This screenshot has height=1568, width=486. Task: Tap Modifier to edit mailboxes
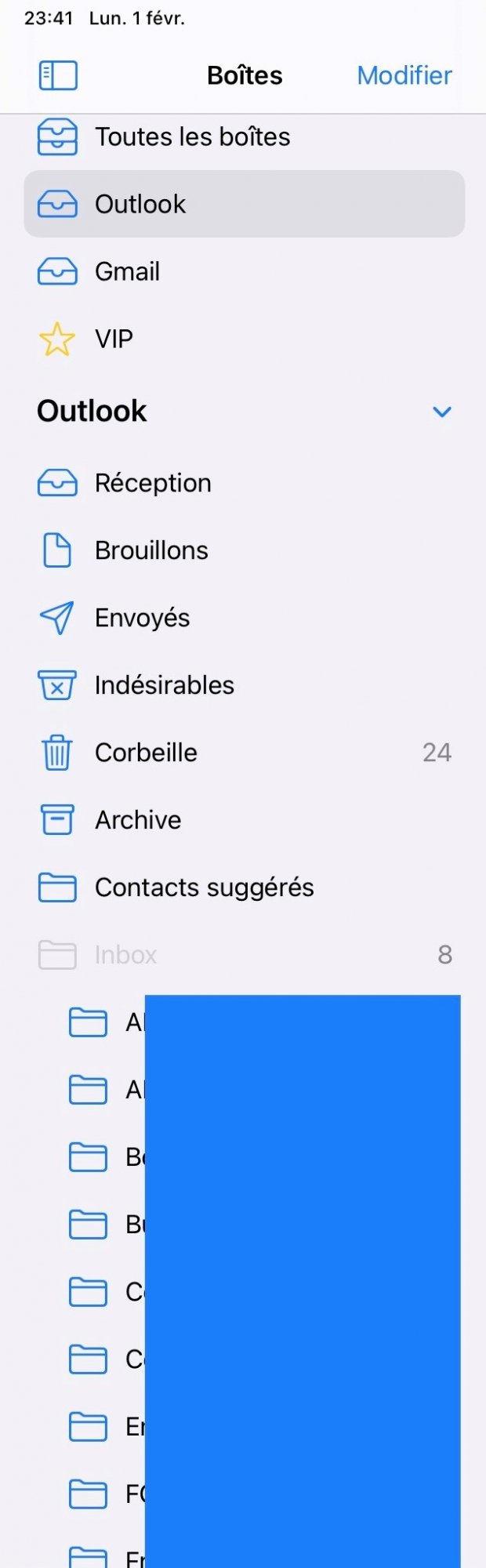(x=404, y=75)
